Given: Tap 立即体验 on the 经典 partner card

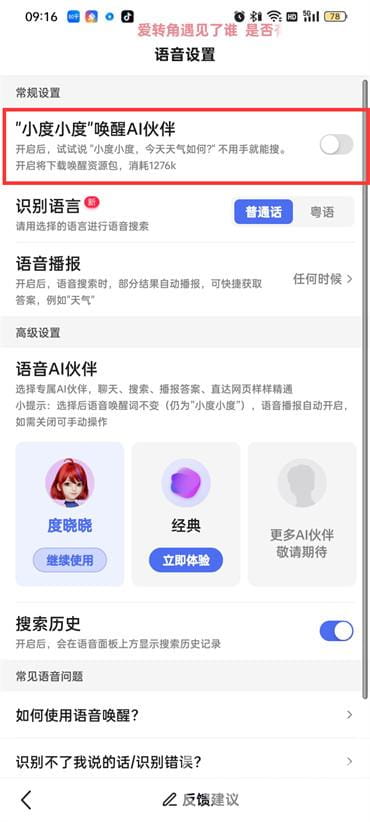Looking at the screenshot, I should [x=186, y=560].
